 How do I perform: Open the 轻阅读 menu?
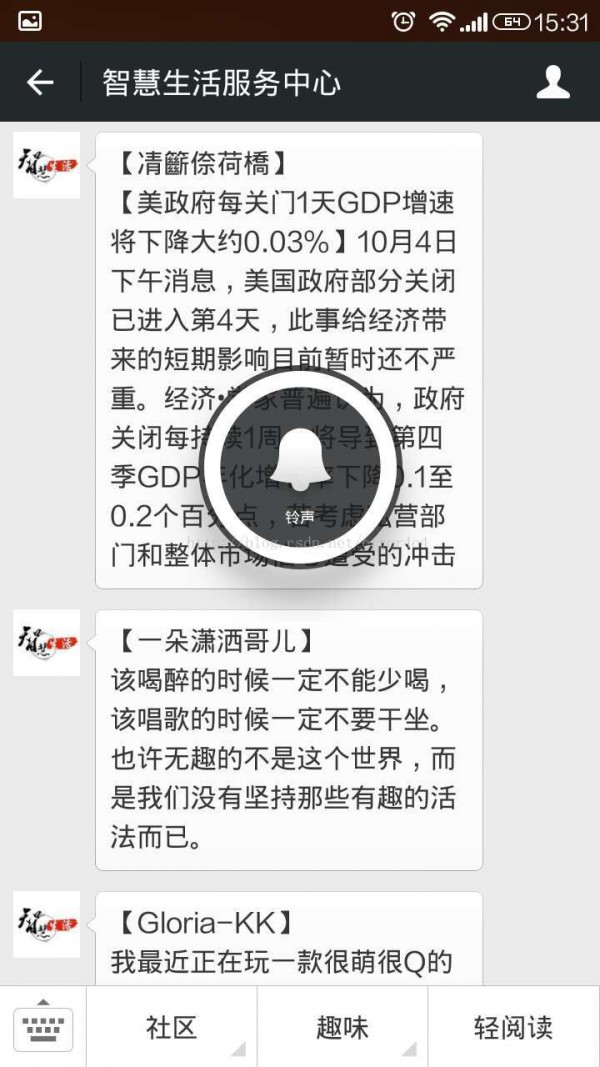[513, 1026]
